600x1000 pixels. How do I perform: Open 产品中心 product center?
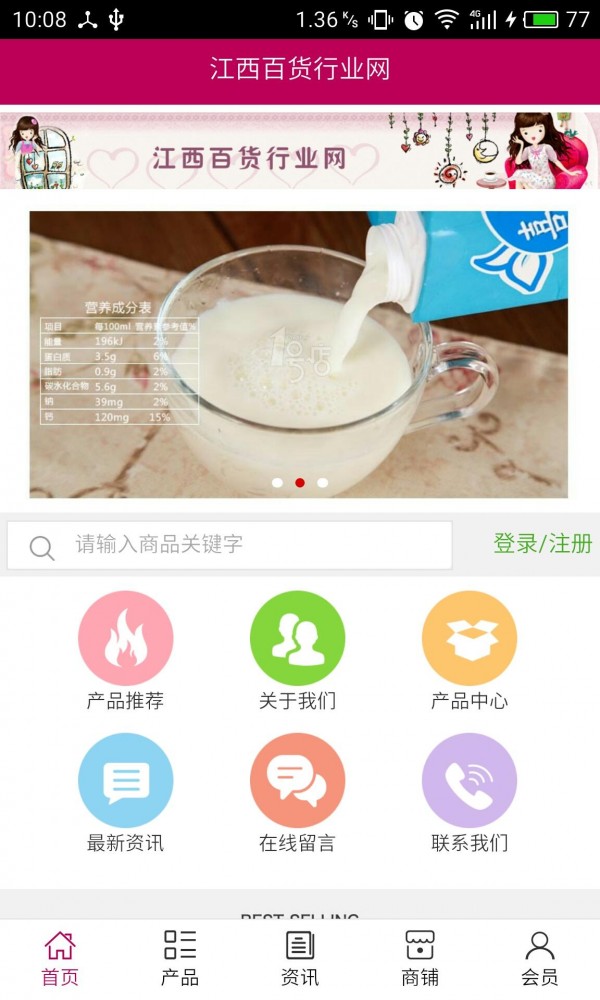[469, 638]
